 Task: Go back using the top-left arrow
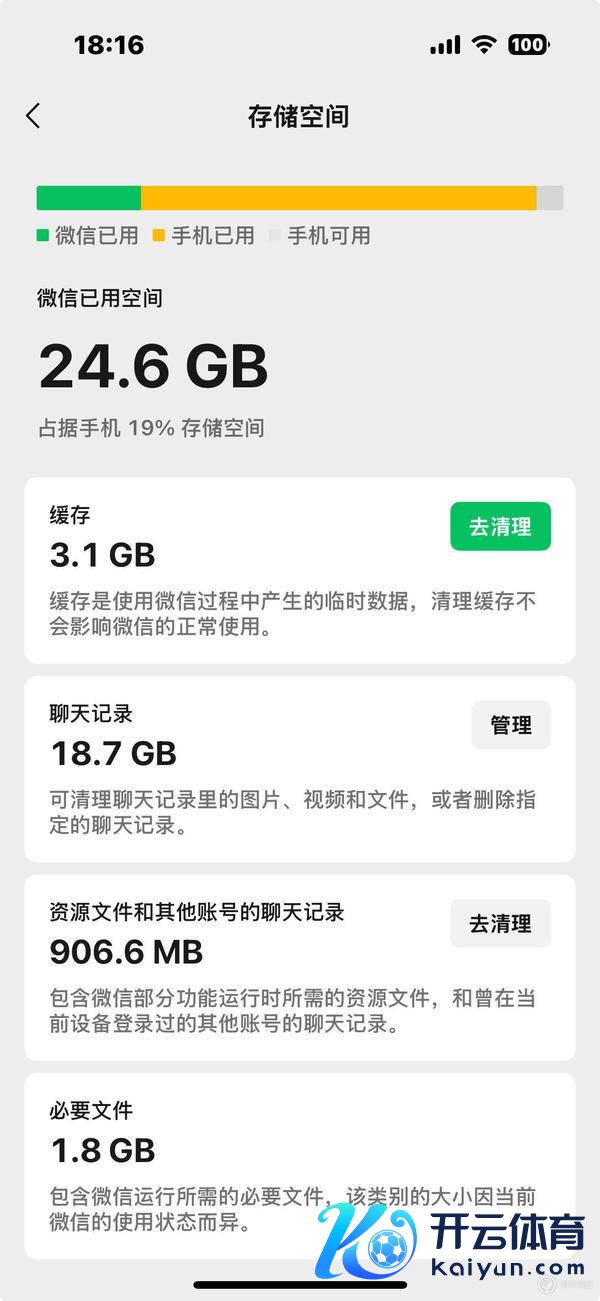point(33,116)
